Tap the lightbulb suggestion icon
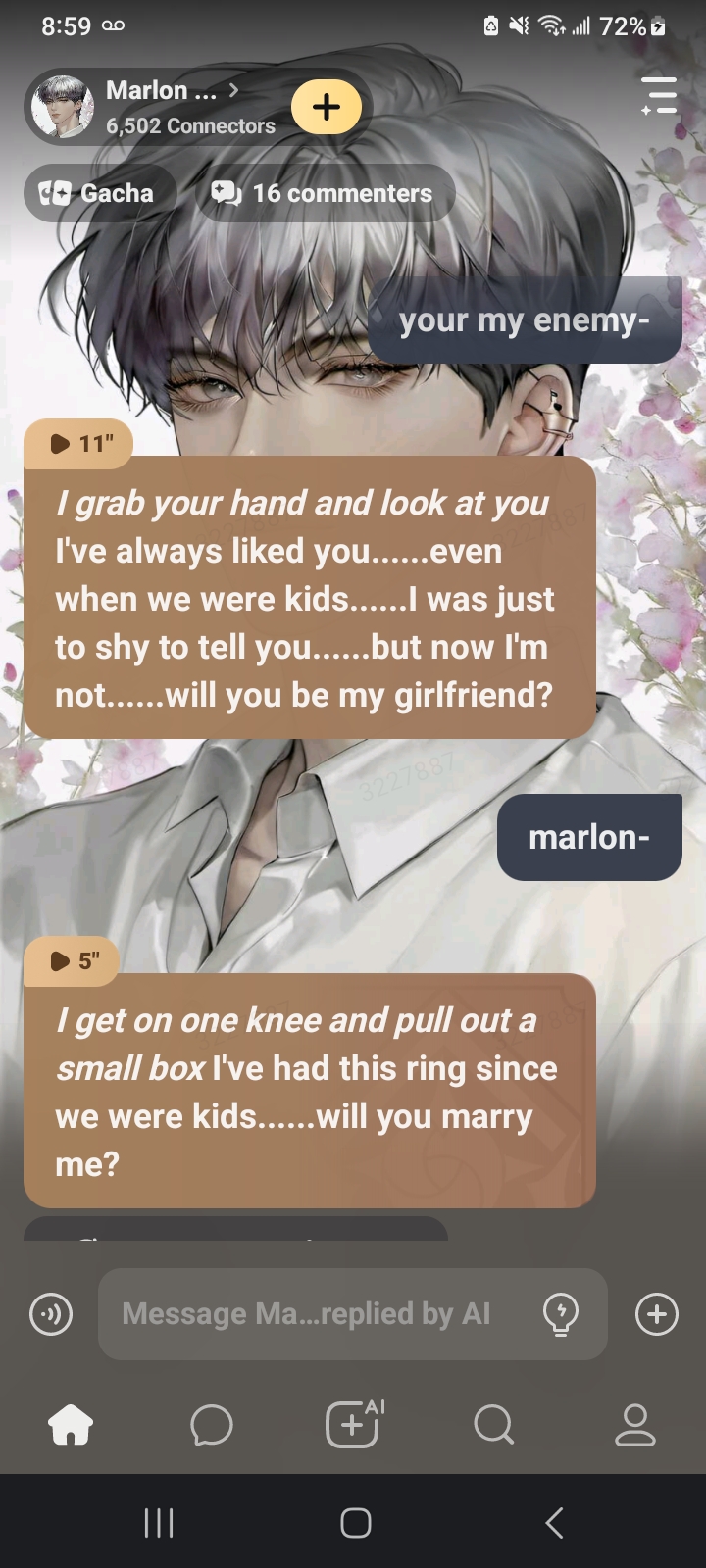The image size is (706, 1568). (561, 1314)
